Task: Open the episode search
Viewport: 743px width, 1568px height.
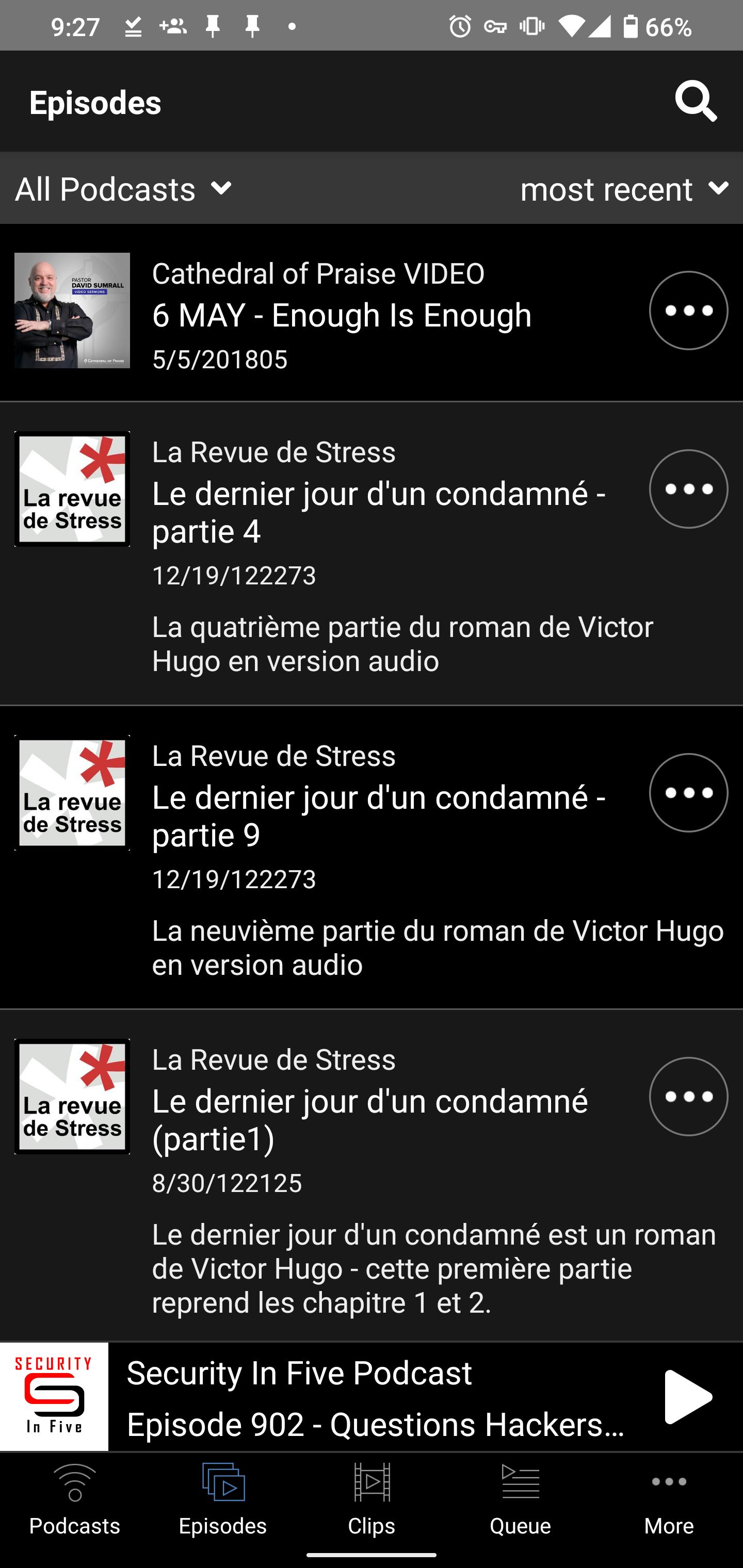Action: click(695, 101)
